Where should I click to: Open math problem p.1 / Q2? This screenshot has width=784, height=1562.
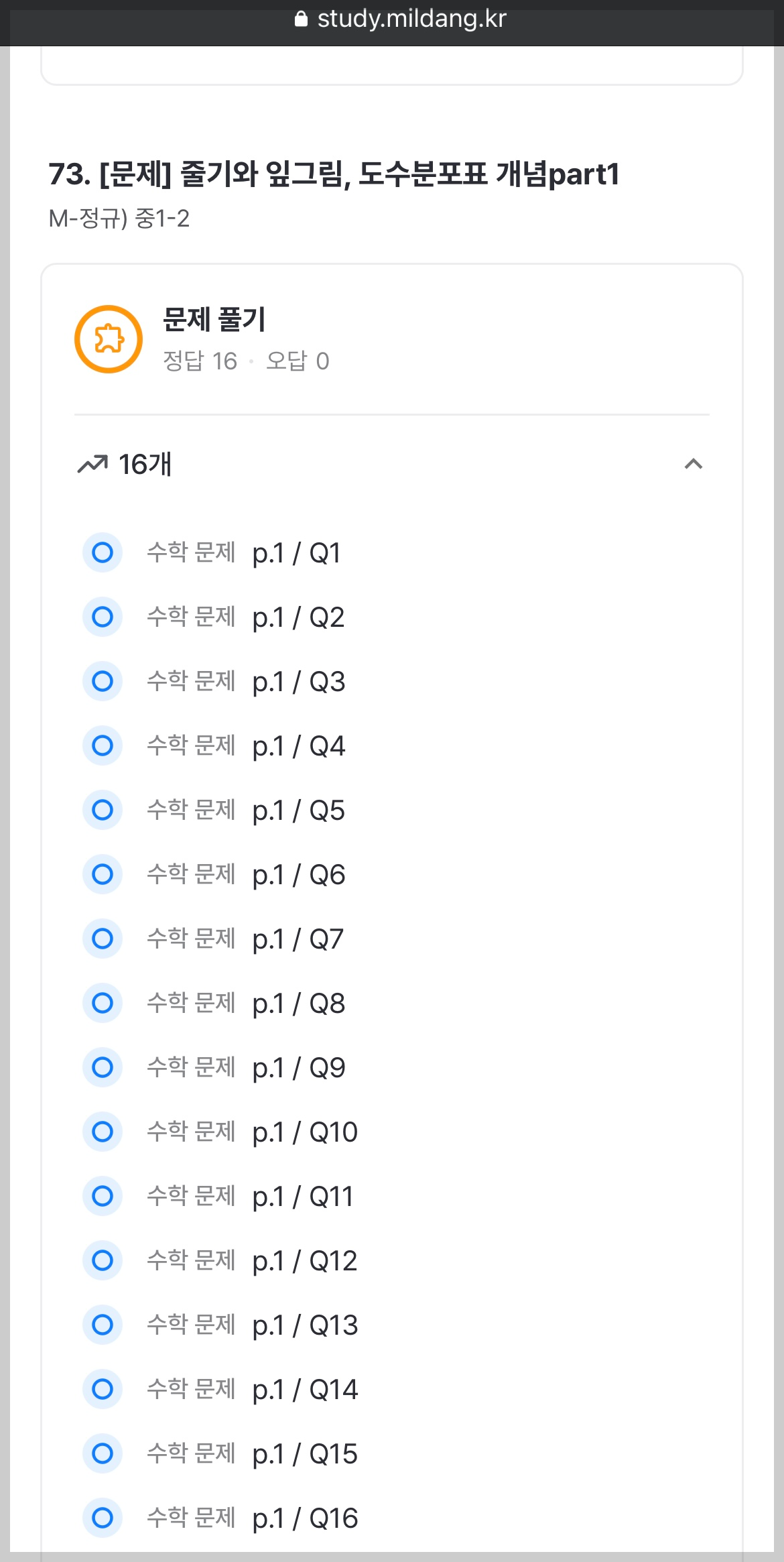click(x=392, y=617)
